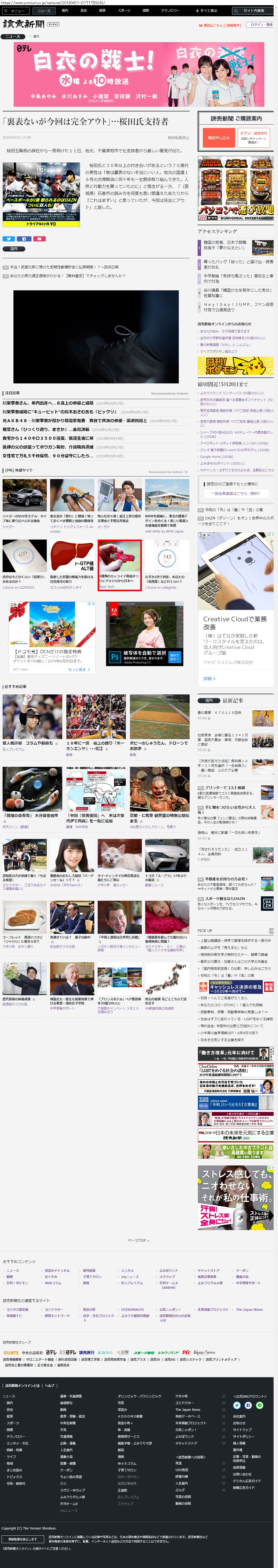Go to the 読売新聞 home page logo
The width and height of the screenshot is (278, 1568).
(x=23, y=24)
